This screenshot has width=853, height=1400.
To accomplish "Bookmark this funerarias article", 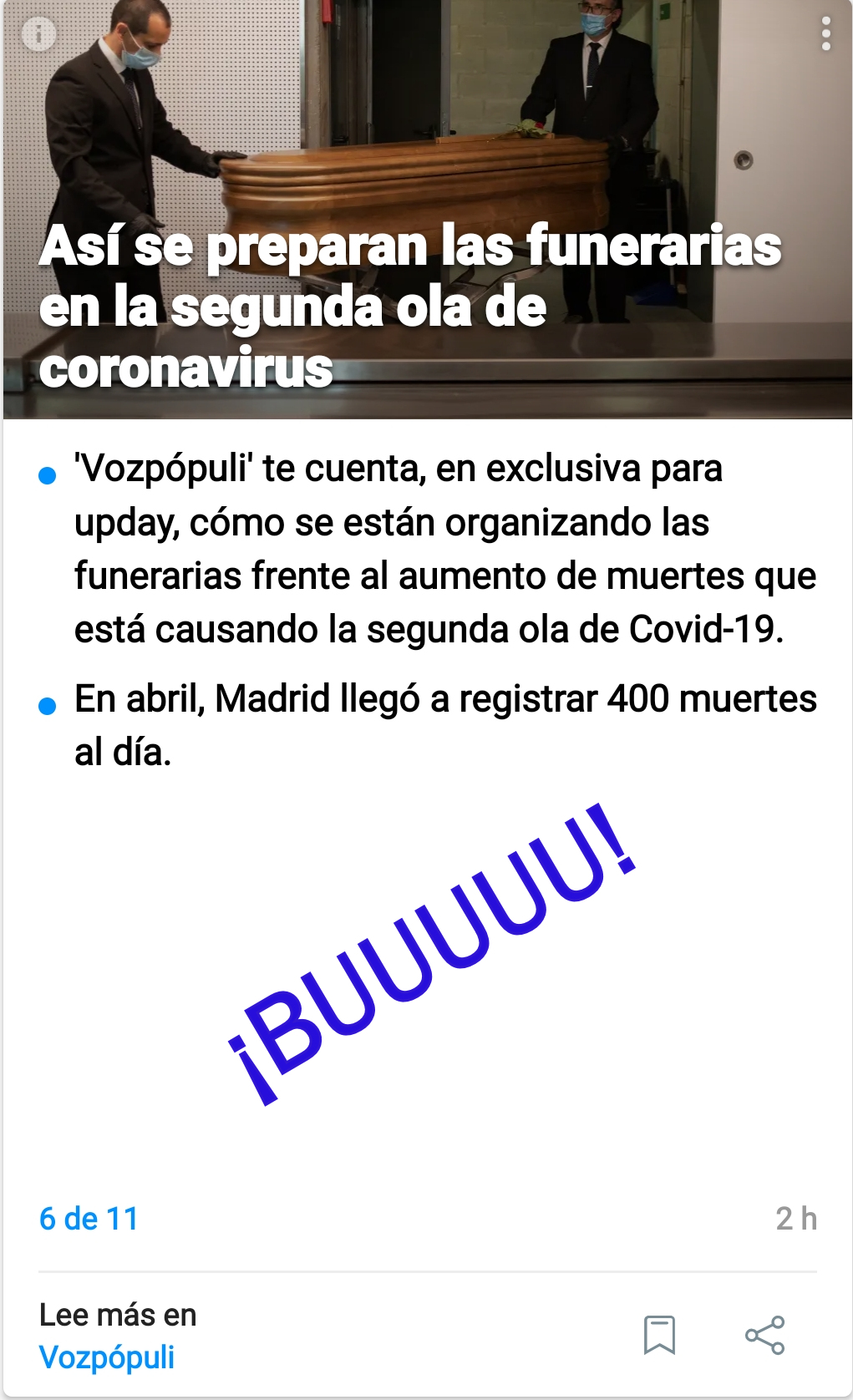I will pos(659,1334).
